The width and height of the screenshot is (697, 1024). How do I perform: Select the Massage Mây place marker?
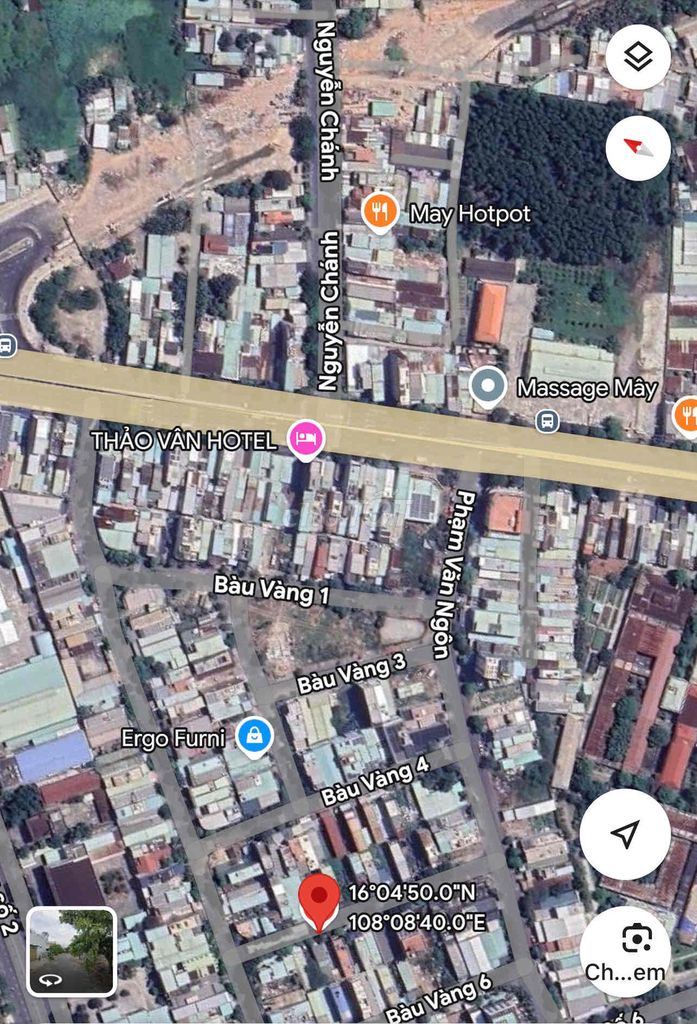click(488, 387)
